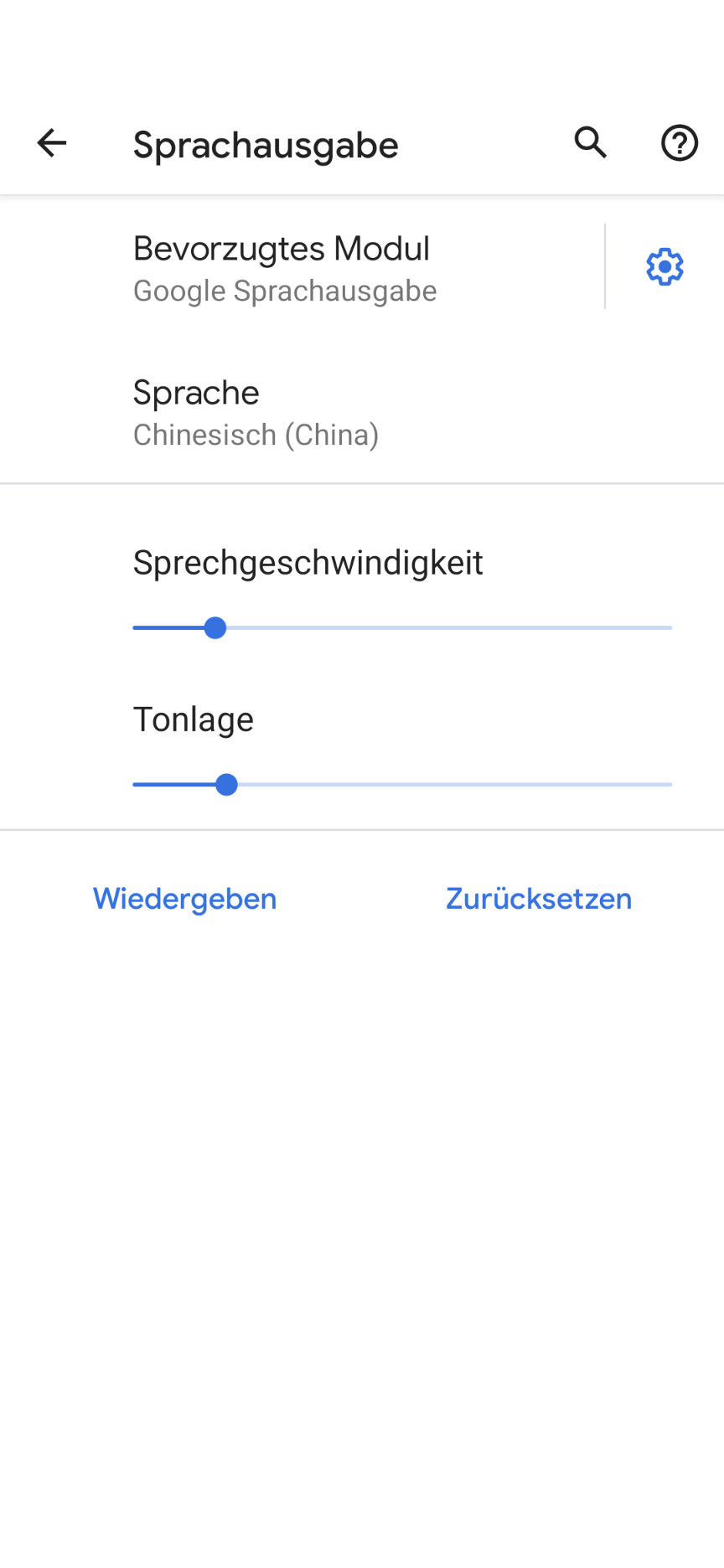Open Google Sprachausgabe engine settings gear

coord(665,267)
